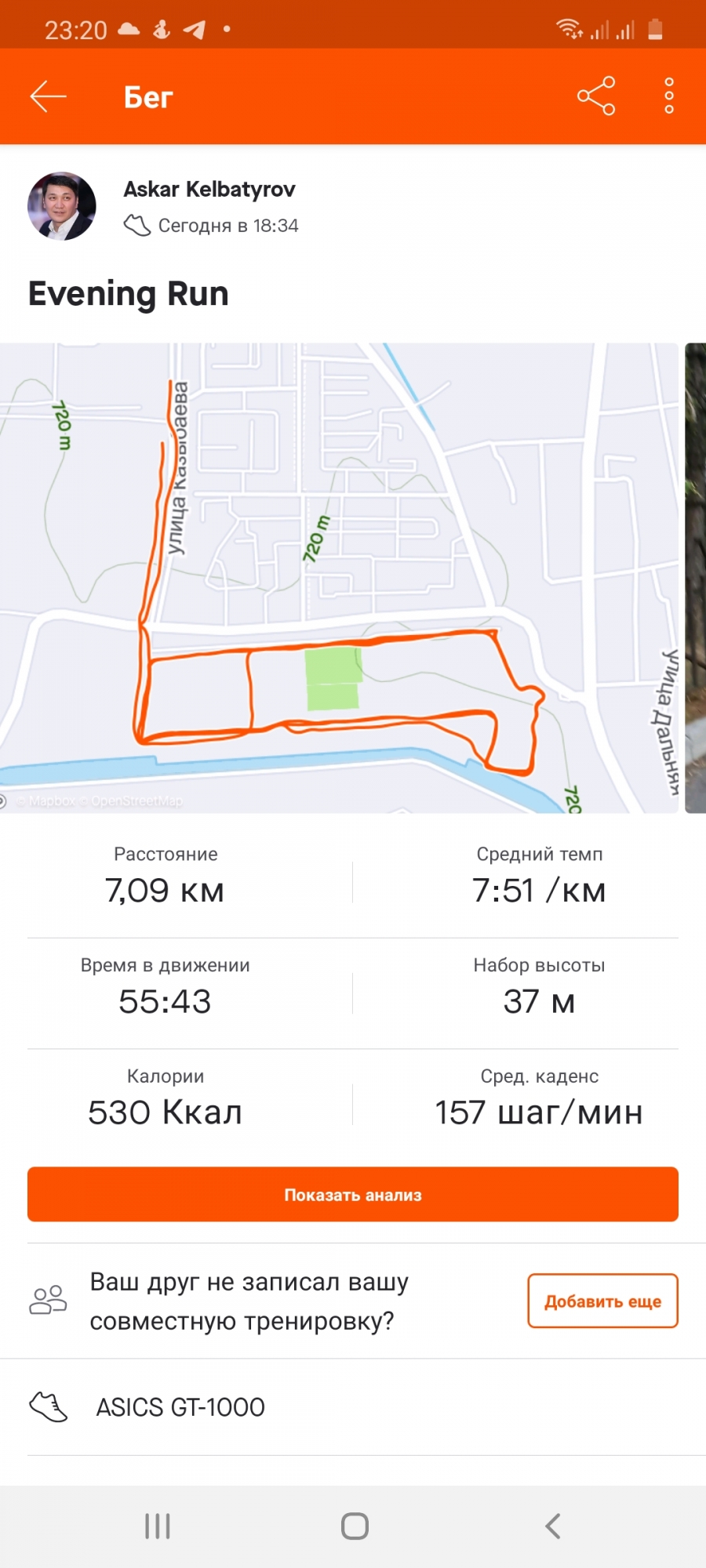The image size is (706, 1568).
Task: Tap Добавить еще to add a friend
Action: 602,1301
